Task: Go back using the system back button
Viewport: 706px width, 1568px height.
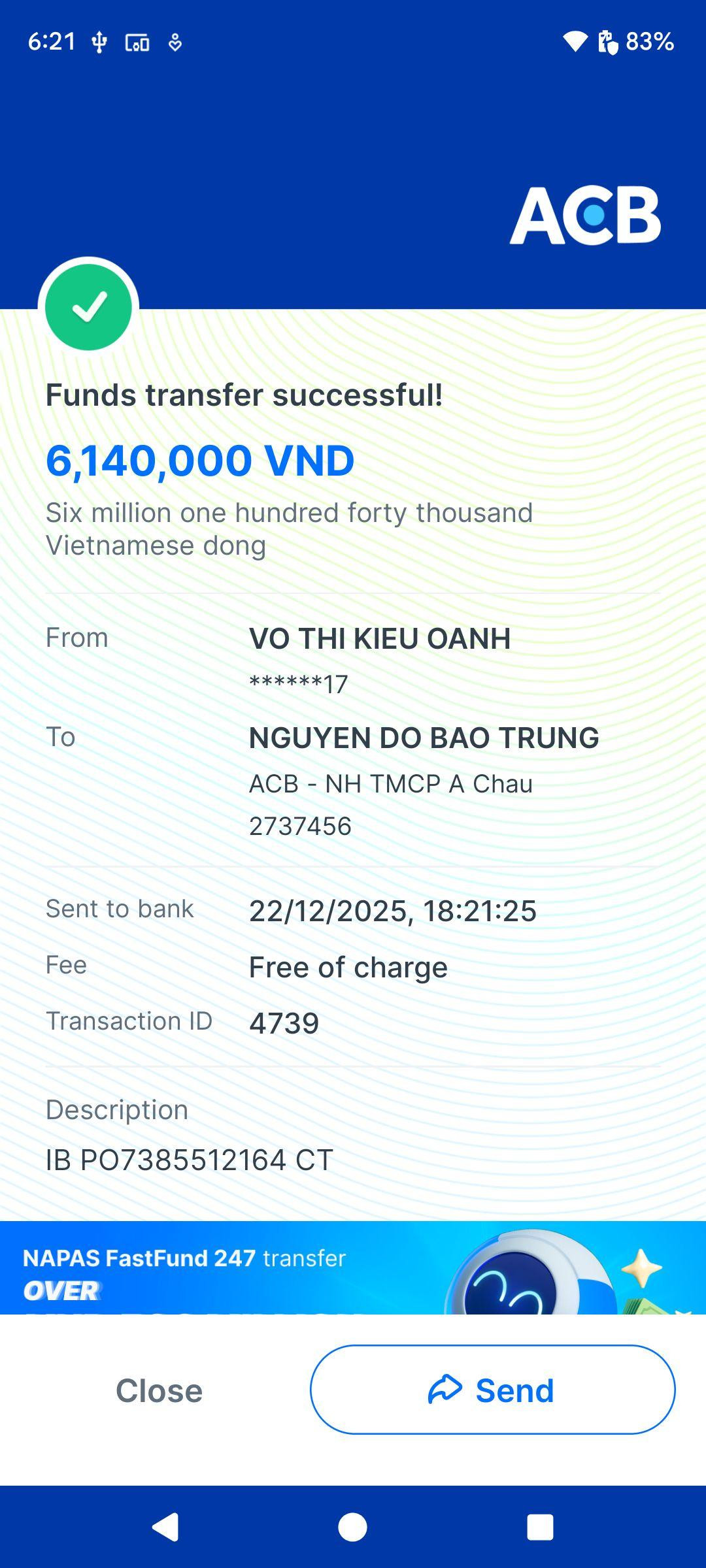Action: (x=165, y=1527)
